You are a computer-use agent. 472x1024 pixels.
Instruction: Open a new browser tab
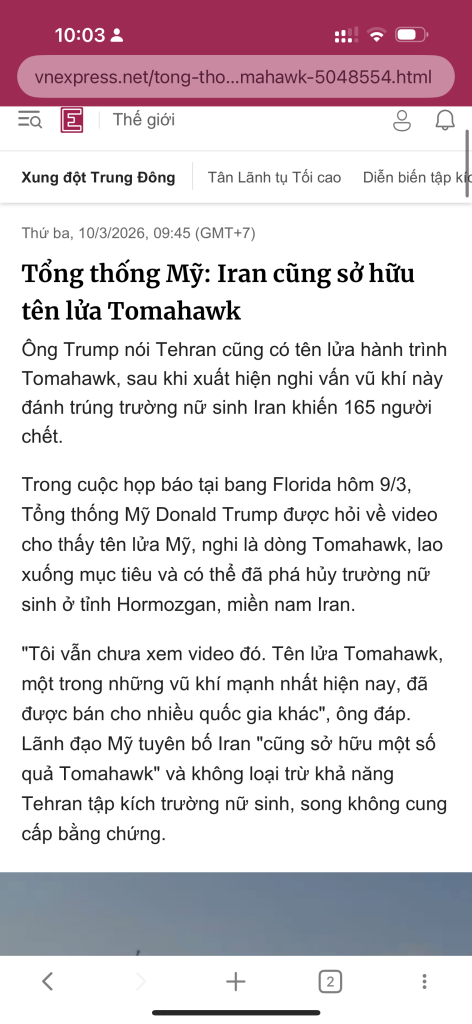point(235,981)
